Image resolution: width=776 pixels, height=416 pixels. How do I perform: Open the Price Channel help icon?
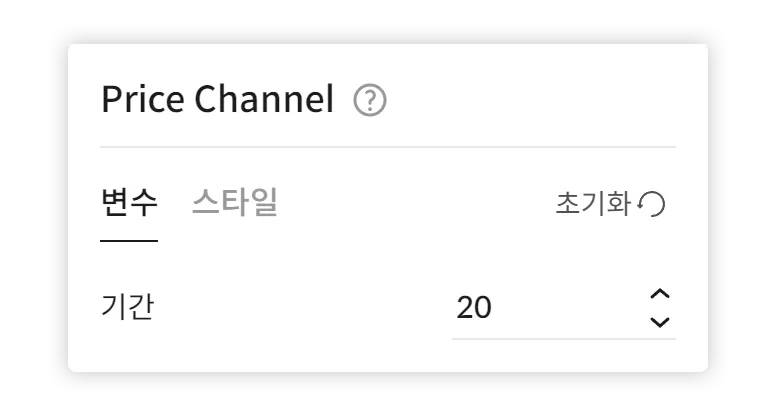point(369,101)
